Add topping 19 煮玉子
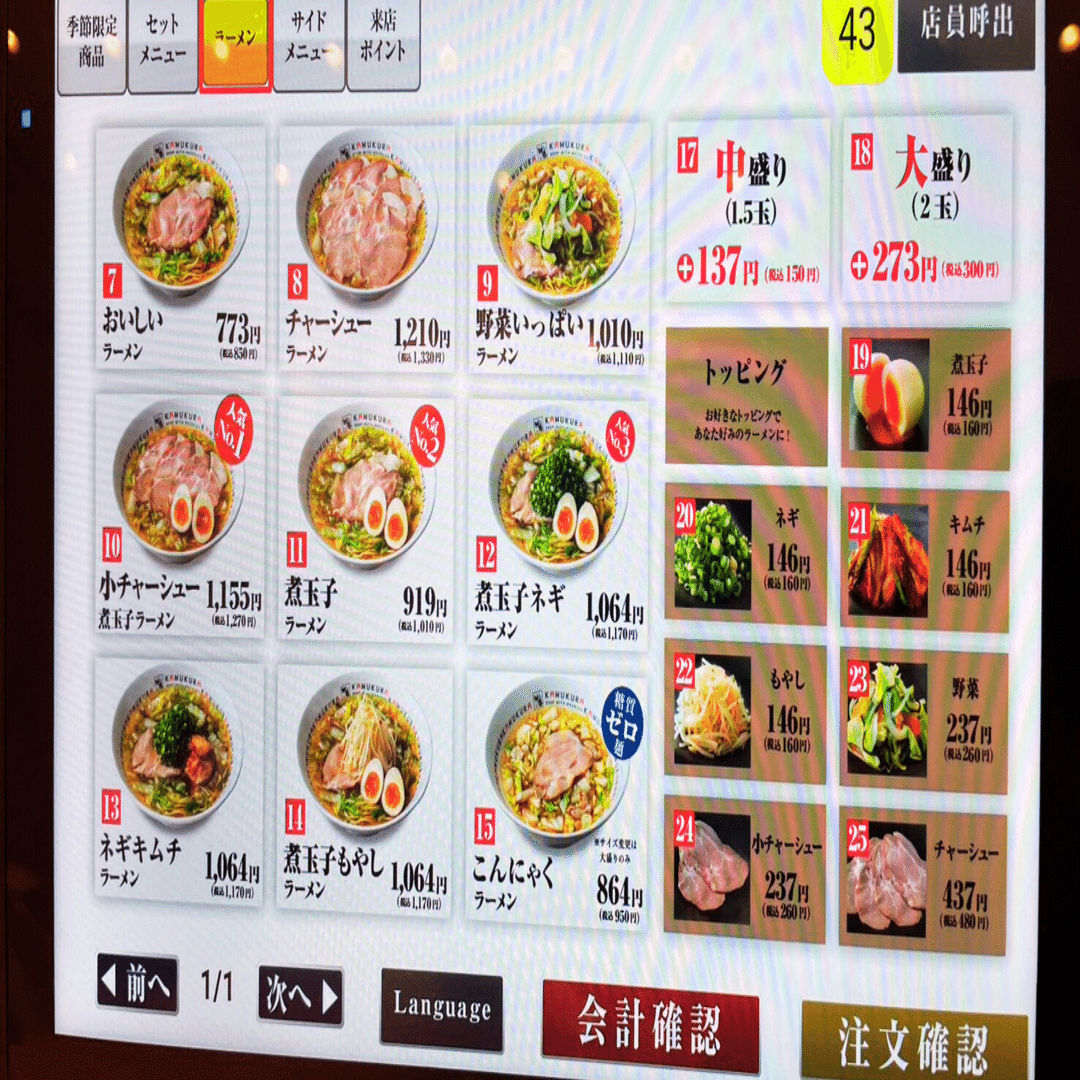 925,398
